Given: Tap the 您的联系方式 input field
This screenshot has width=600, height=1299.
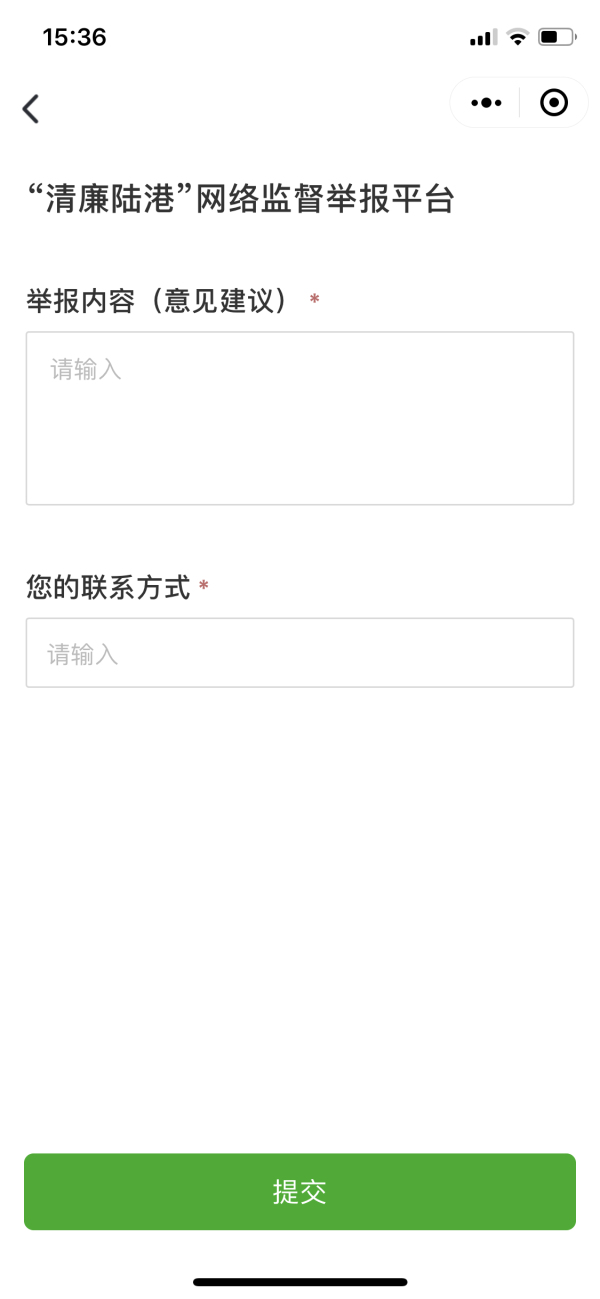Looking at the screenshot, I should (300, 653).
